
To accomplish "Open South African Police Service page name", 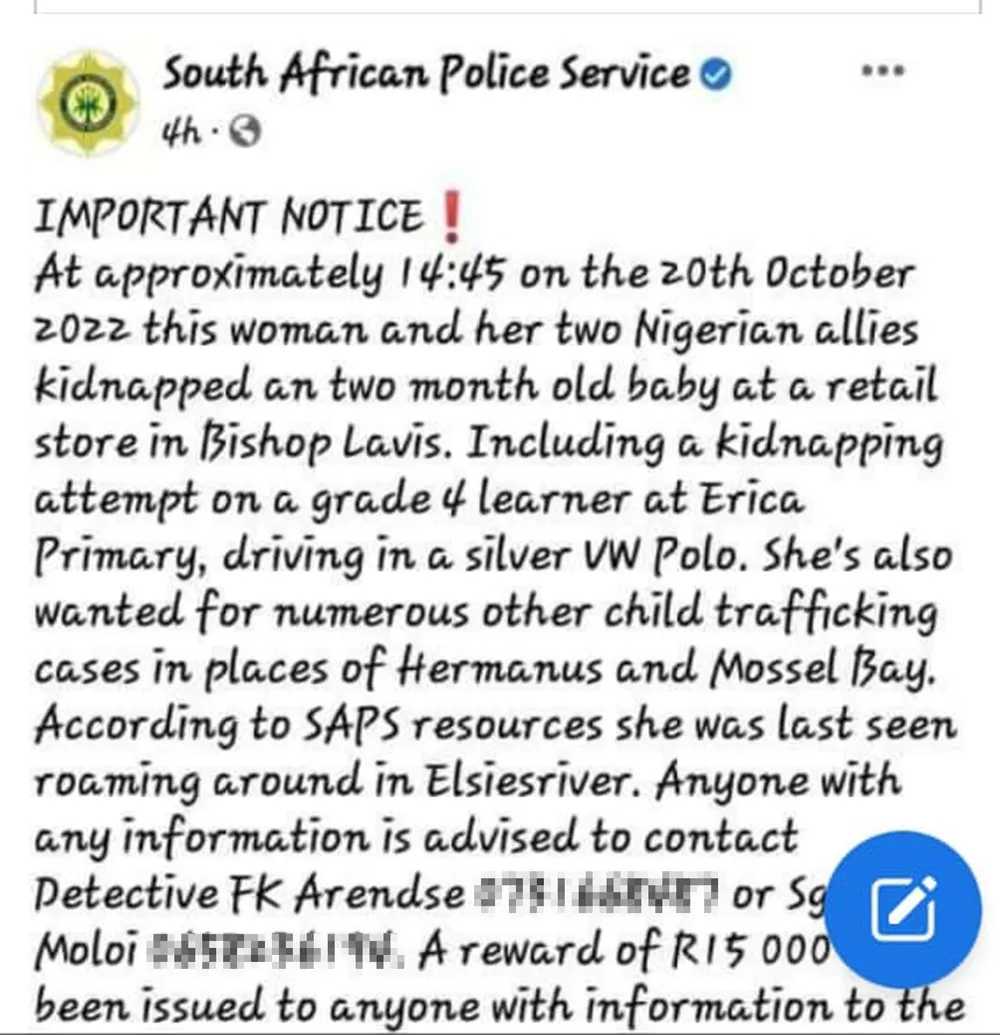I will tap(426, 74).
